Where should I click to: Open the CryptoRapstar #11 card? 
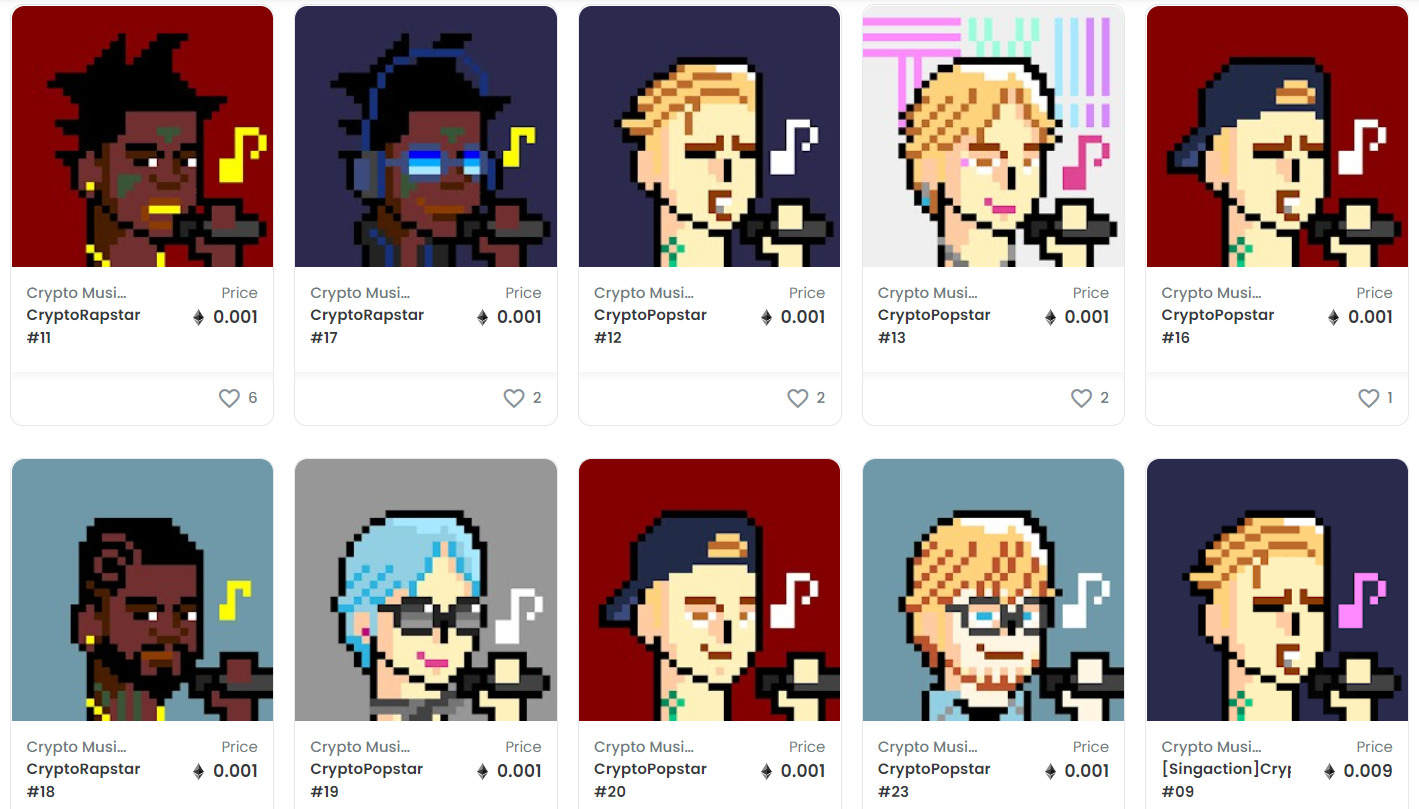point(142,137)
